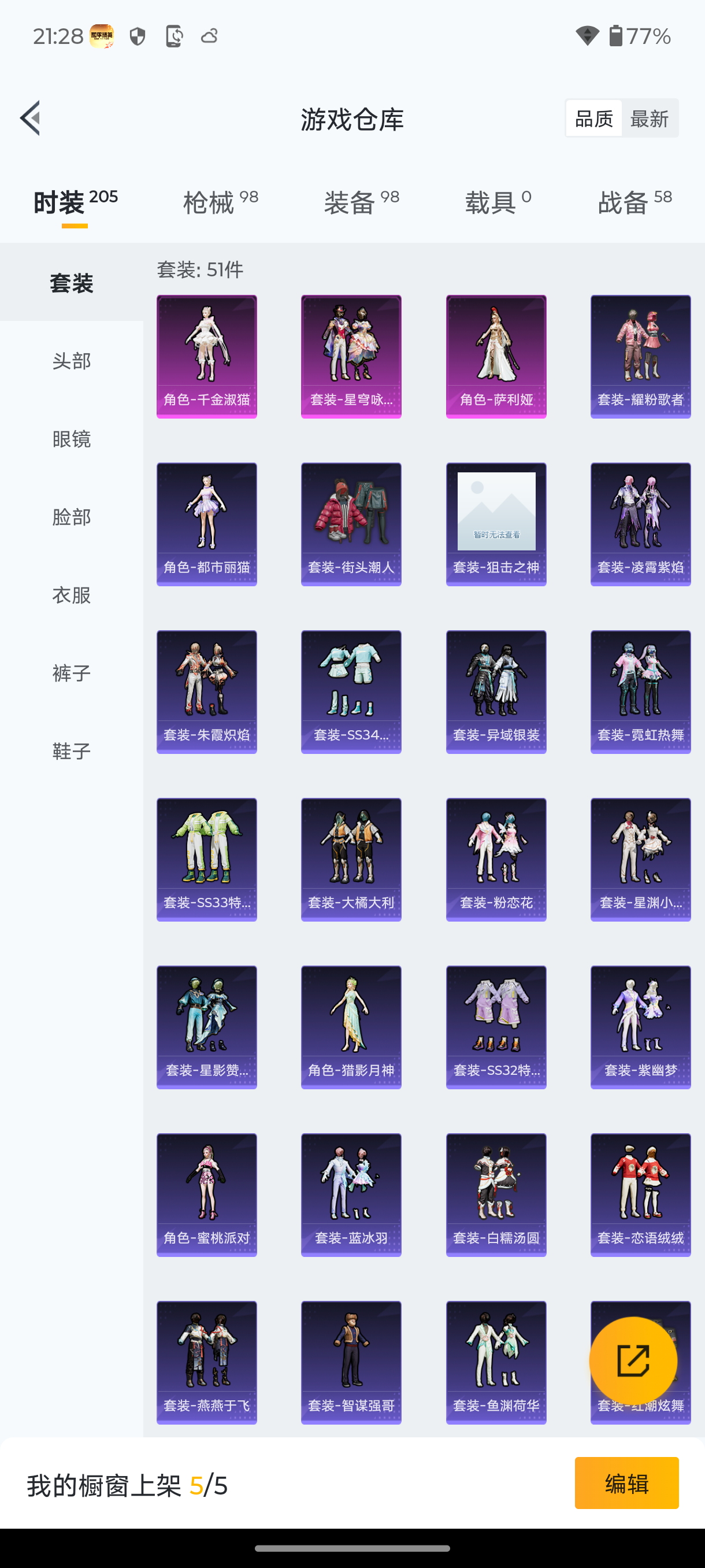The image size is (705, 1568).
Task: Select the 眼镜 category in the sidebar
Action: (71, 438)
